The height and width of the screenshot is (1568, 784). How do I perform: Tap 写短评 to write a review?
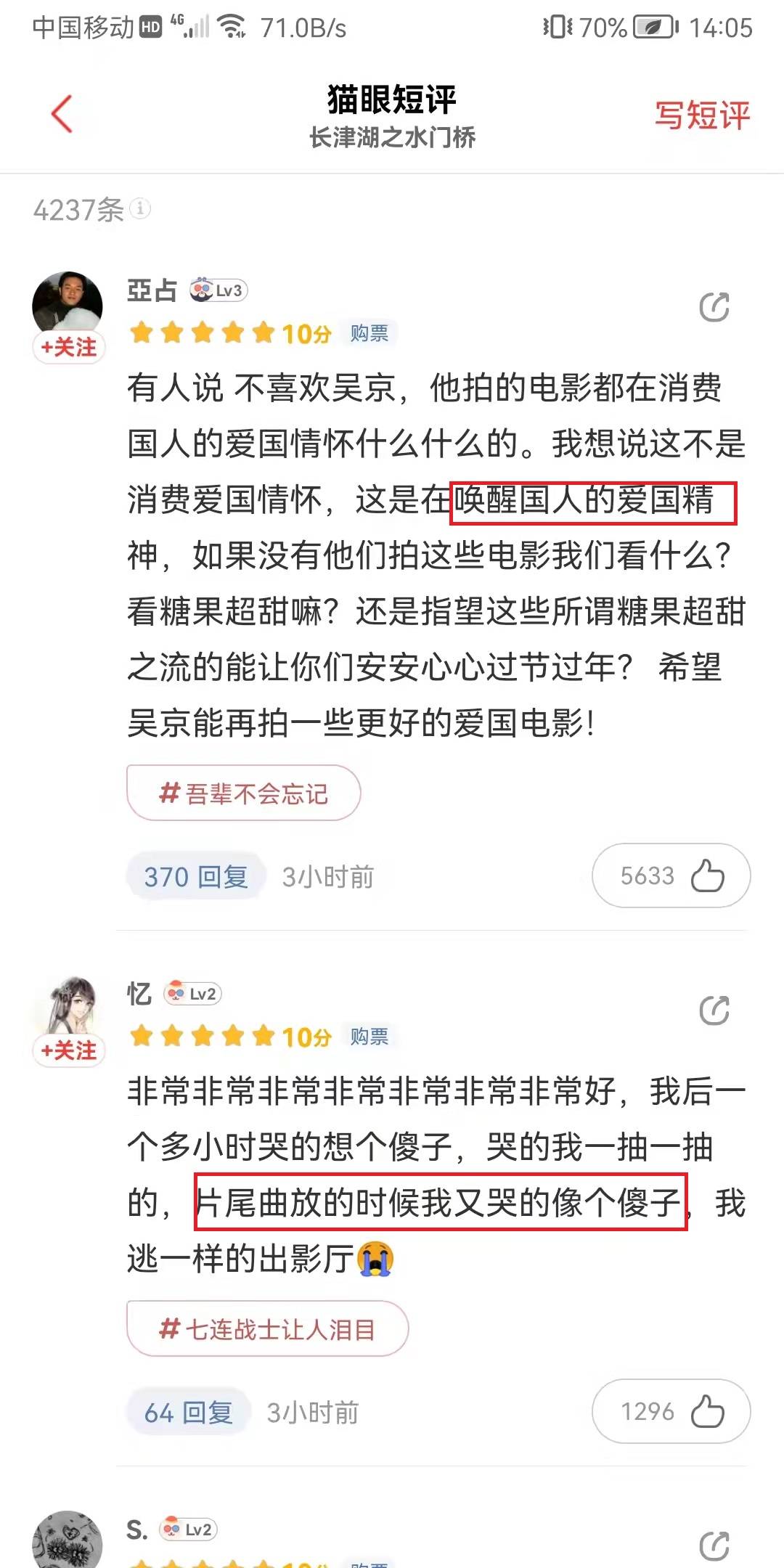click(701, 115)
